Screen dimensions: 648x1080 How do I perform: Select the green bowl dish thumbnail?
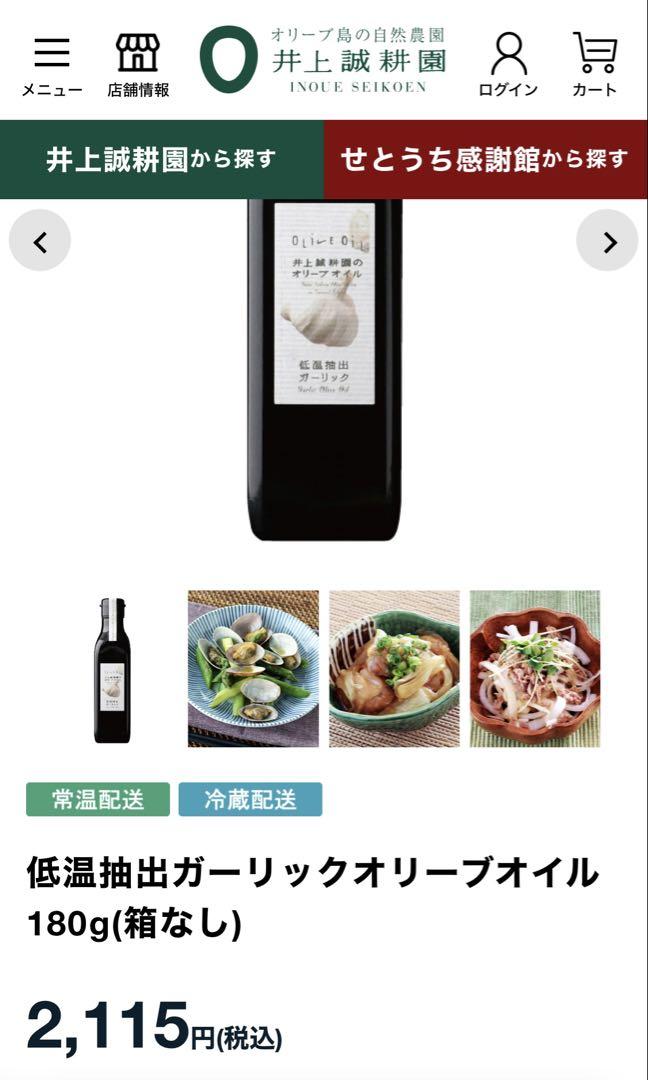395,669
